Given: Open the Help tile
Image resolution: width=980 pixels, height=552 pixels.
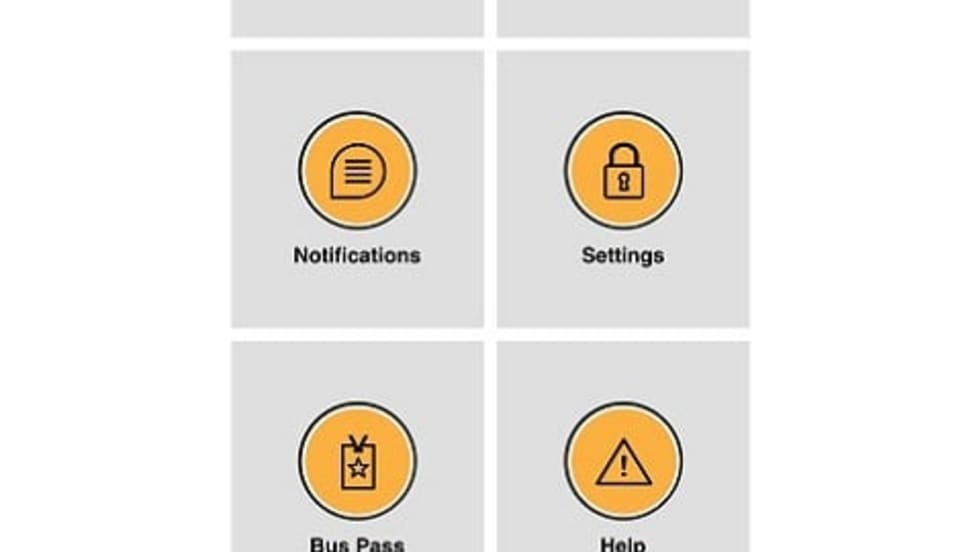Looking at the screenshot, I should [x=622, y=462].
